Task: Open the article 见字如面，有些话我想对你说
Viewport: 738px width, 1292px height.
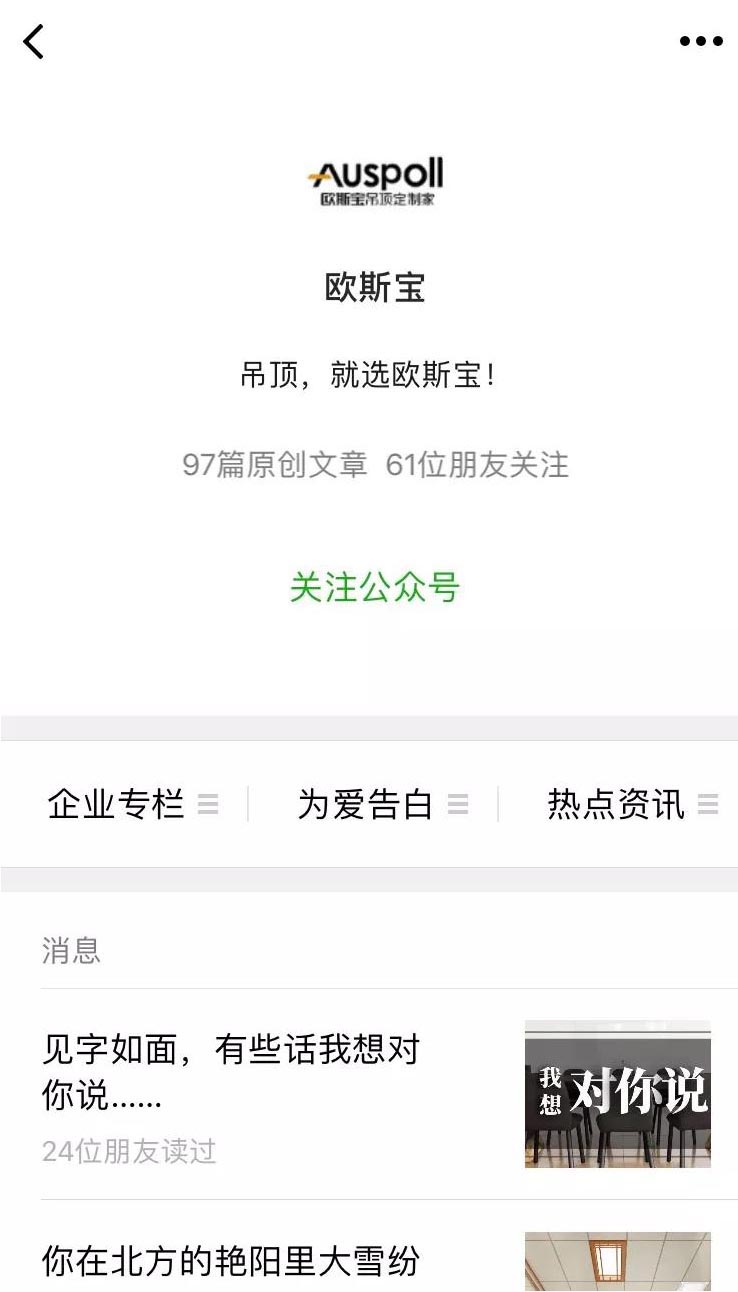Action: pos(232,1072)
